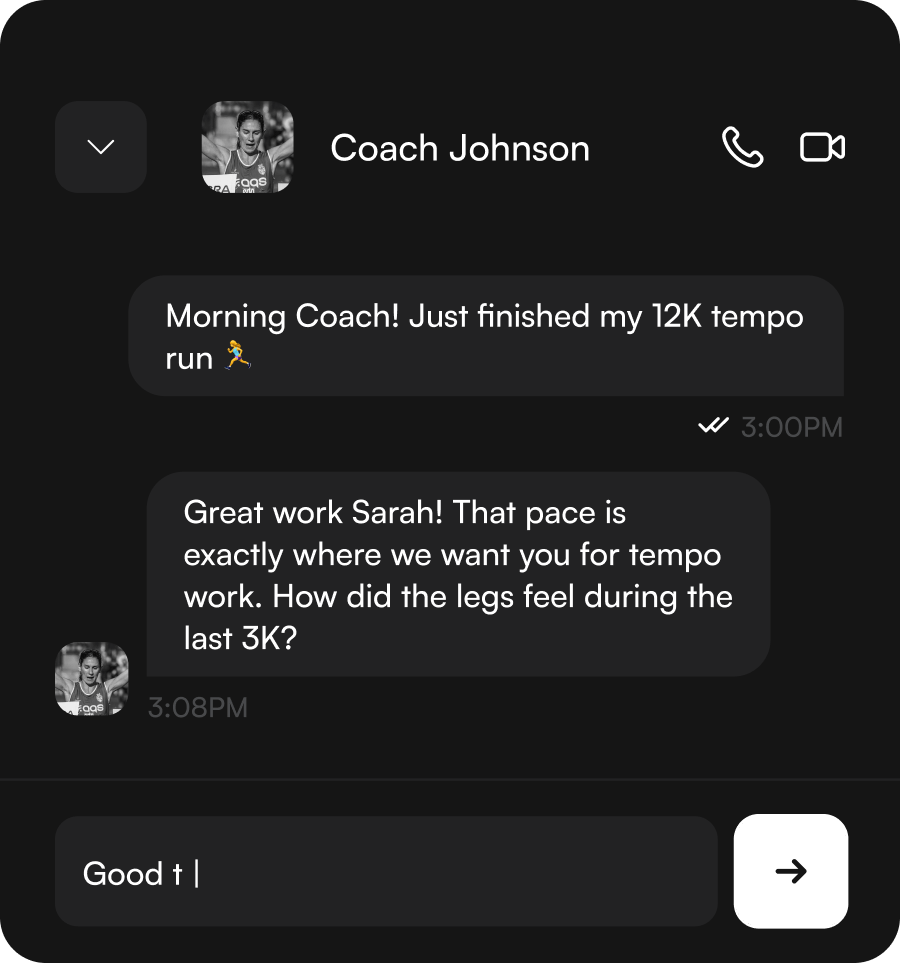The height and width of the screenshot is (963, 900).
Task: Collapse the chat with the down chevron
Action: click(101, 147)
